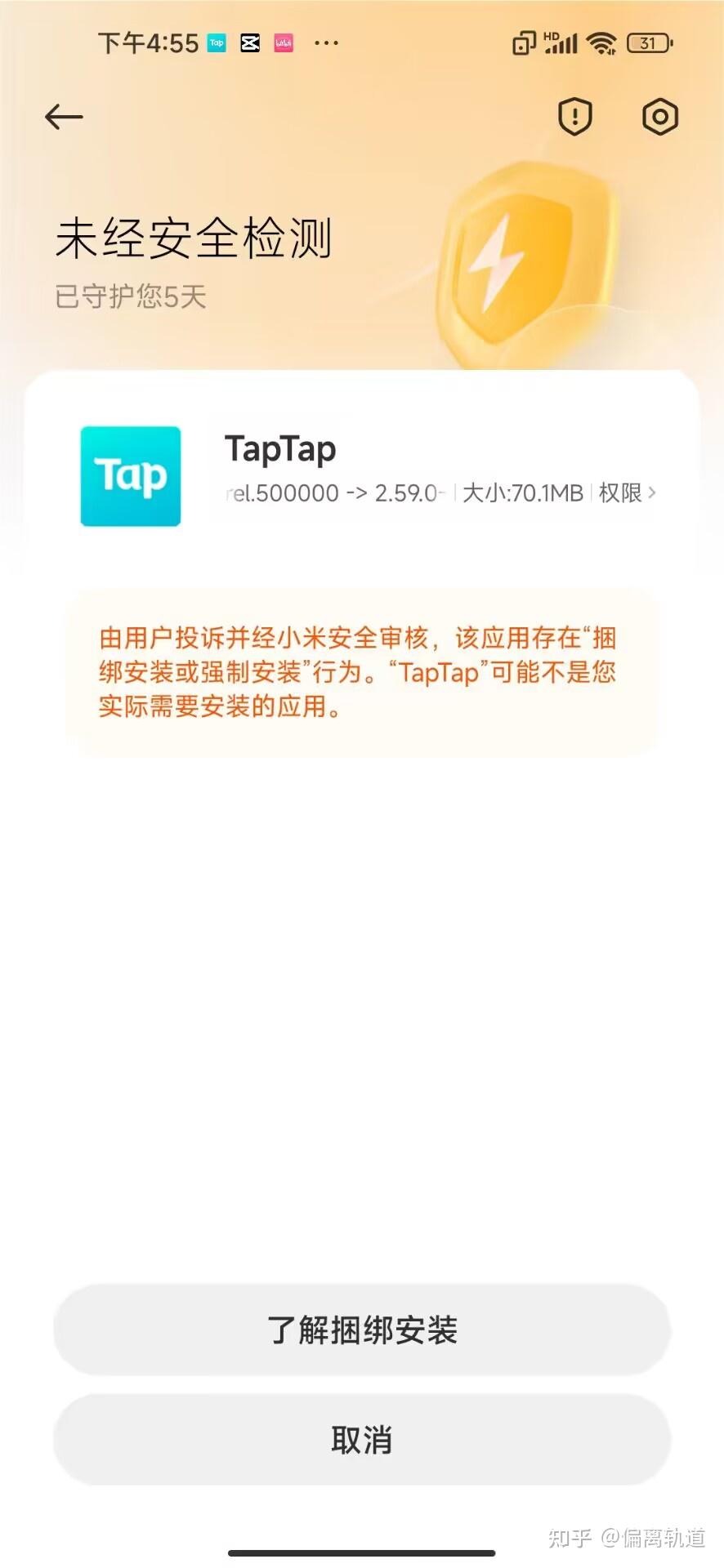The width and height of the screenshot is (724, 1568).
Task: Tap the back arrow
Action: (63, 117)
